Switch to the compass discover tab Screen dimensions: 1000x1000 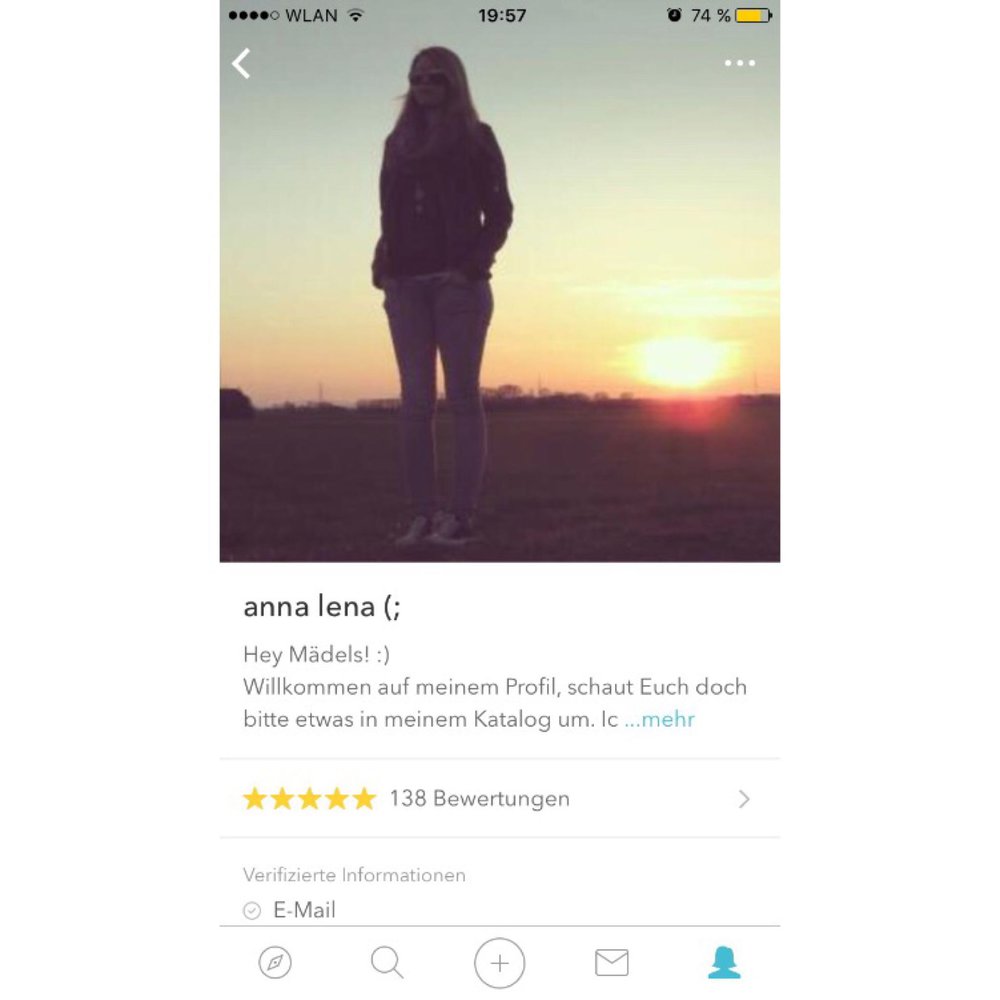(275, 963)
